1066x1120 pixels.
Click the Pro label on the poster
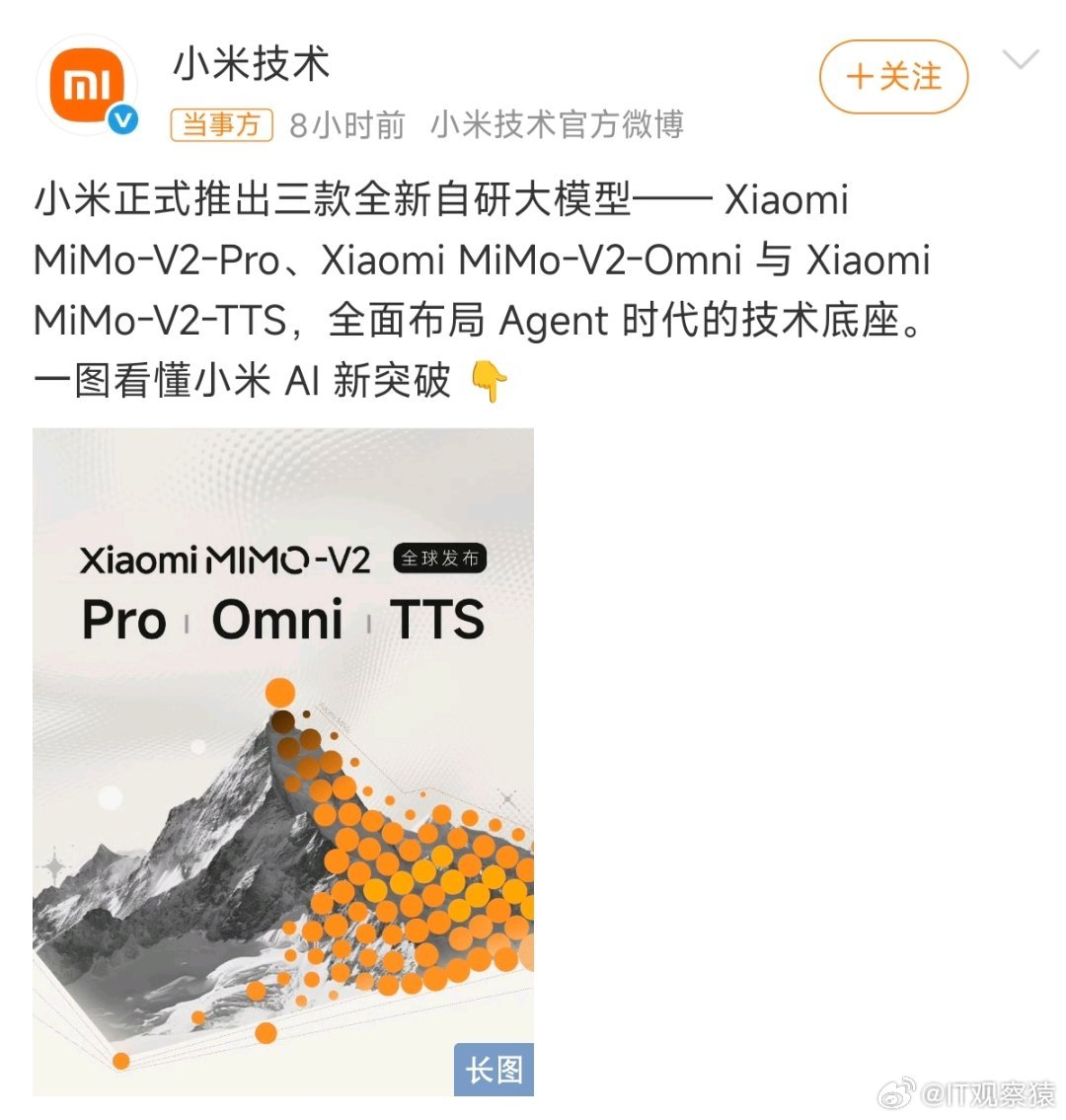122,621
